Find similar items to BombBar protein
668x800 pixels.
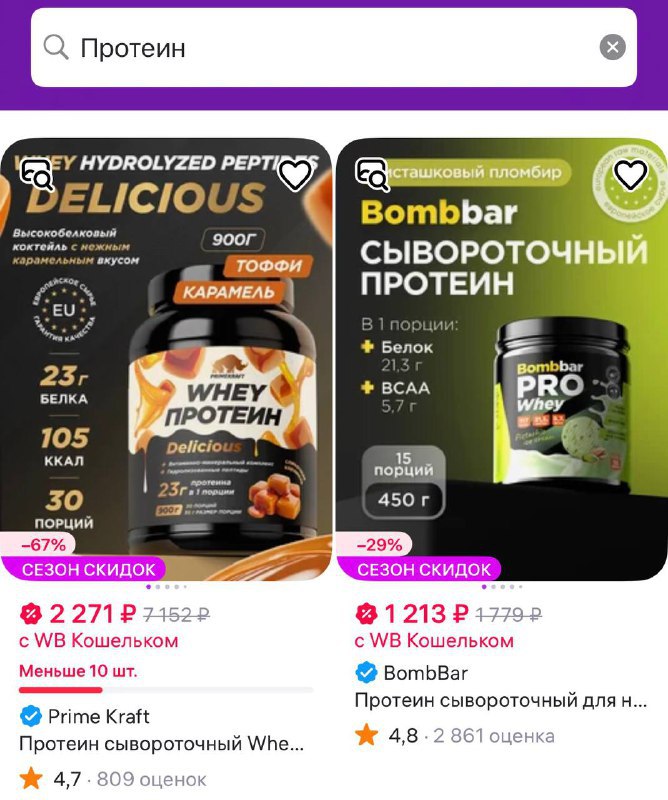(373, 174)
